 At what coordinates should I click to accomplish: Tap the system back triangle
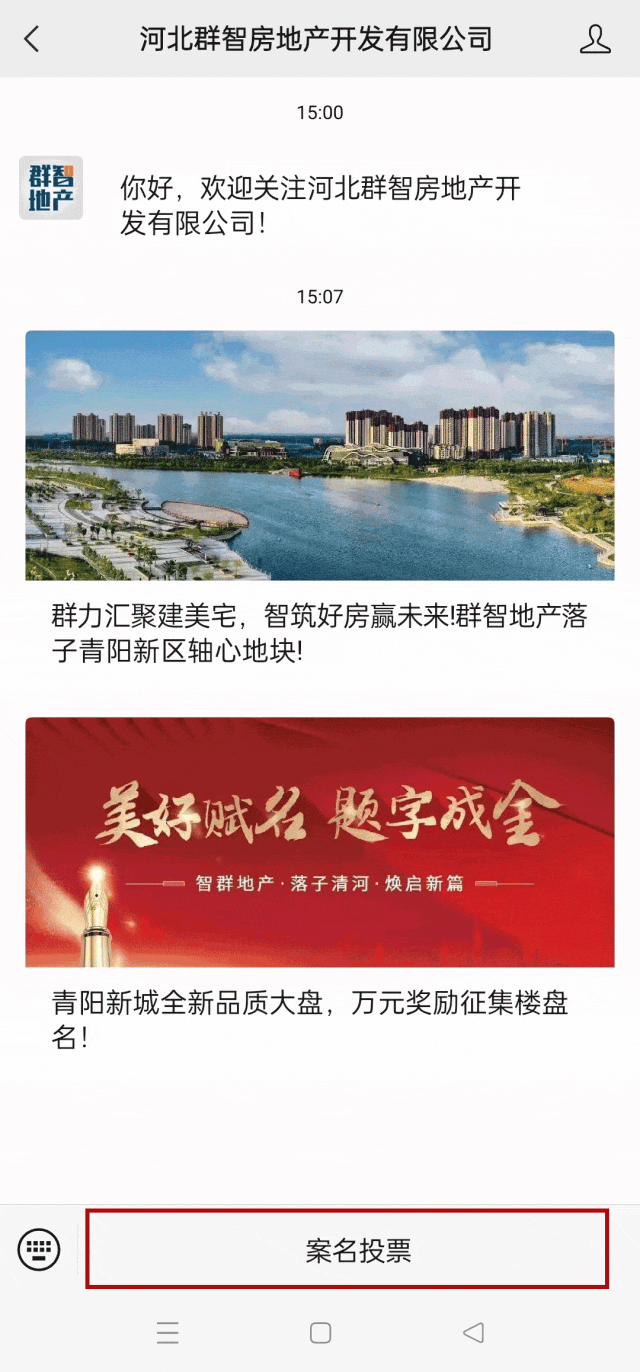(473, 1332)
